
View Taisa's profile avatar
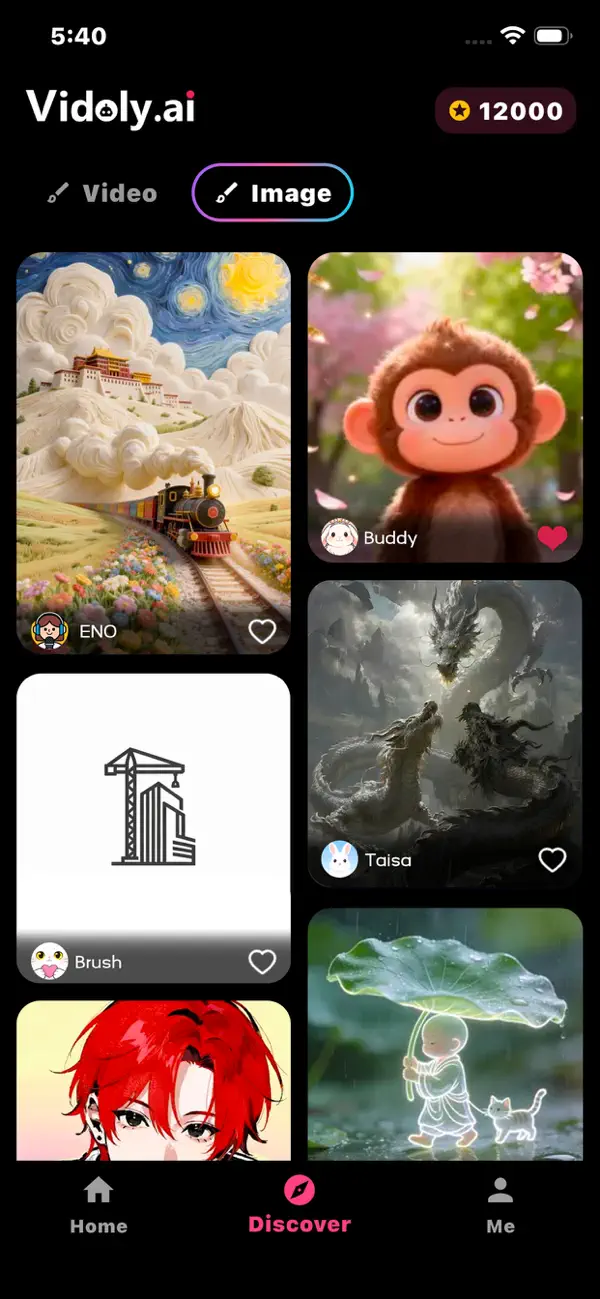pyautogui.click(x=339, y=859)
